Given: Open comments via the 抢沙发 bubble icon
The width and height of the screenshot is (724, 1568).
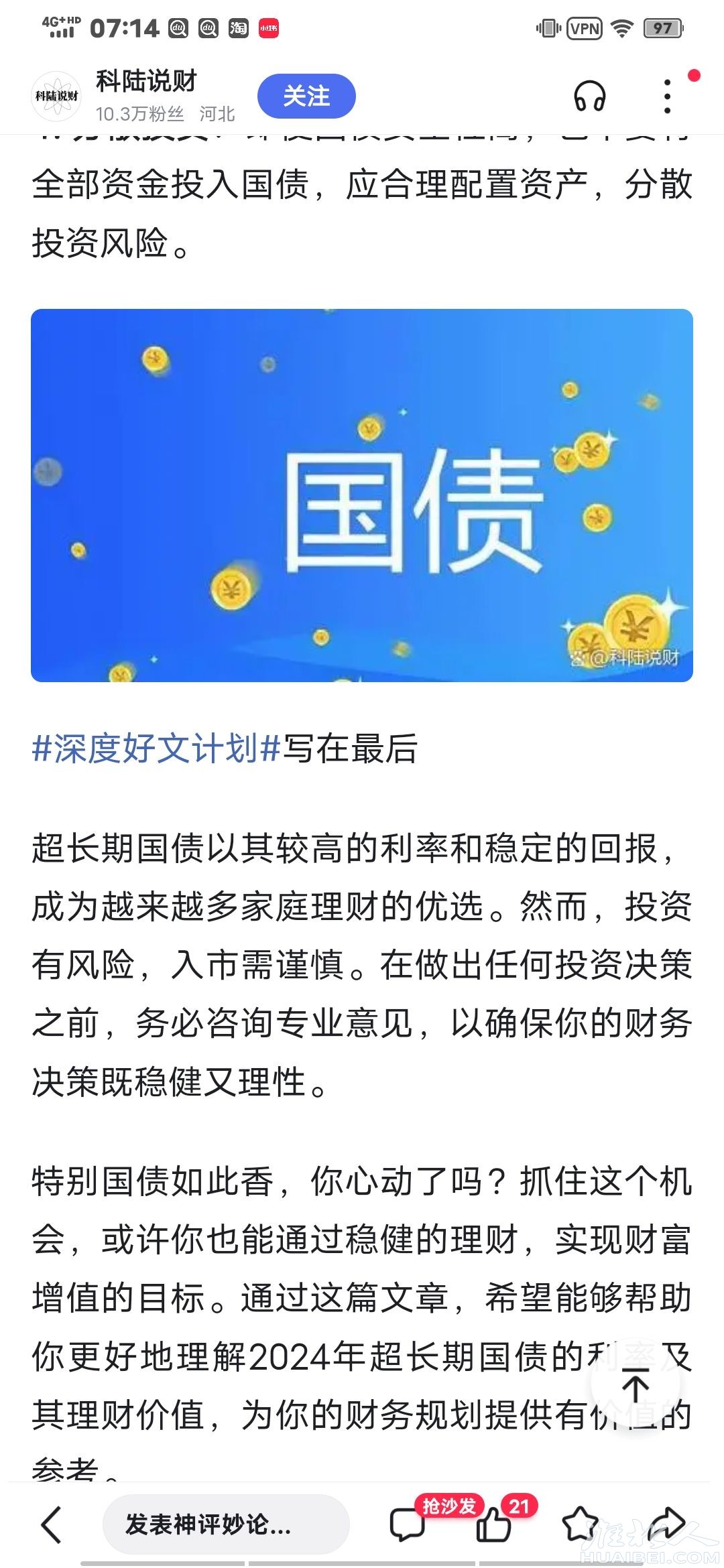Looking at the screenshot, I should 408,1524.
